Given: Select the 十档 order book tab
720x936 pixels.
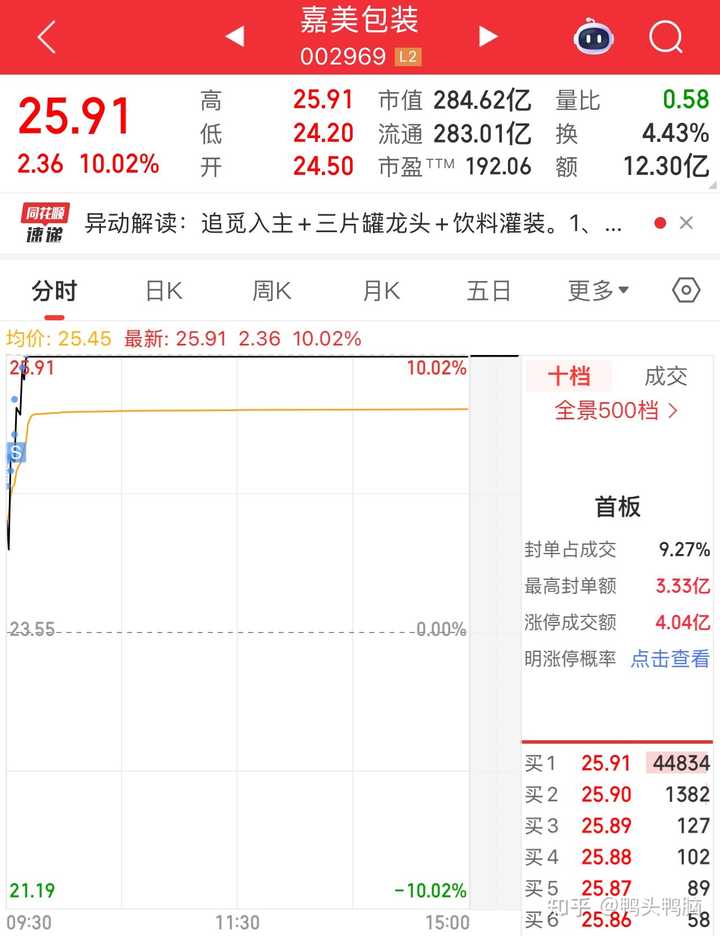Looking at the screenshot, I should click(569, 376).
